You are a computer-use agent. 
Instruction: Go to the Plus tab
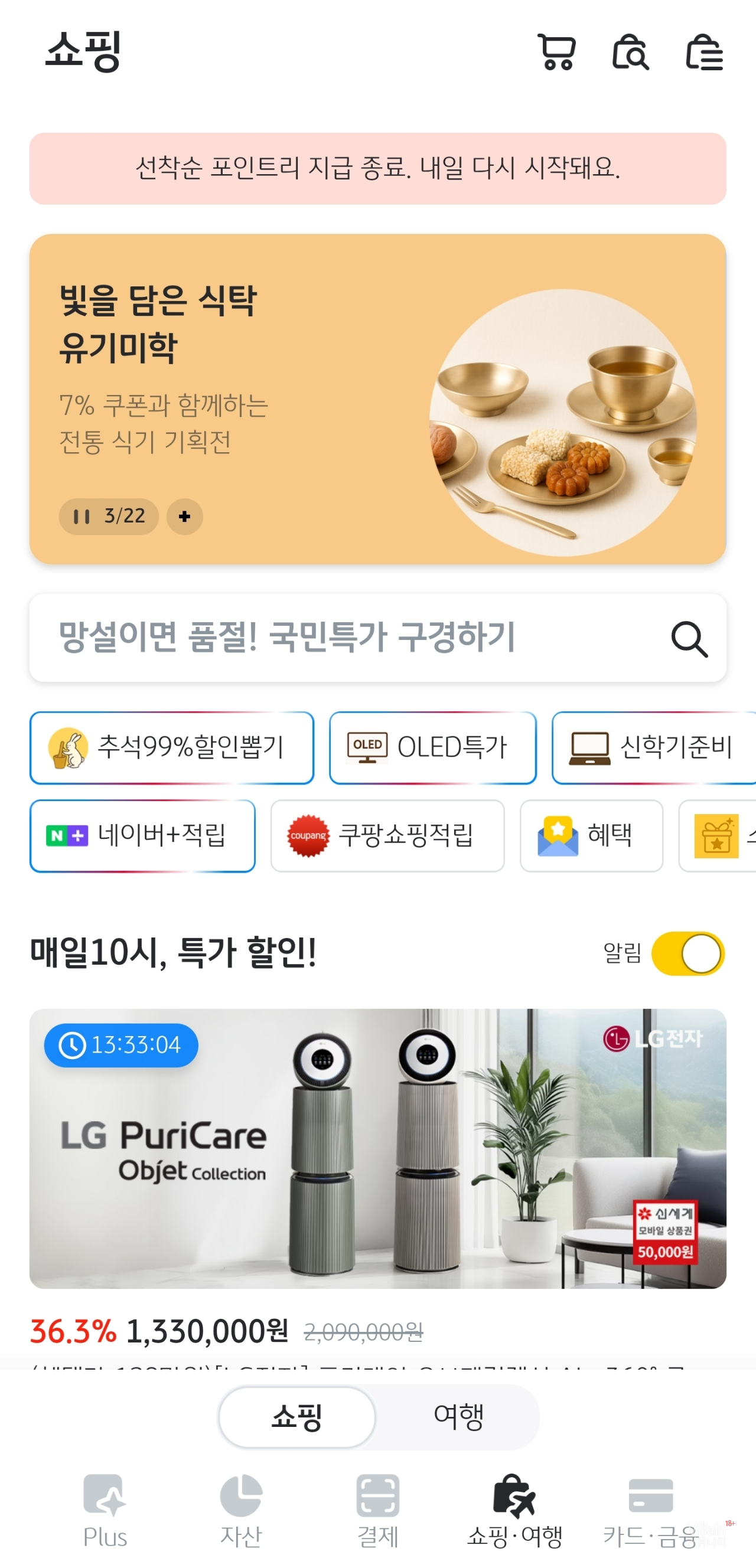105,1511
